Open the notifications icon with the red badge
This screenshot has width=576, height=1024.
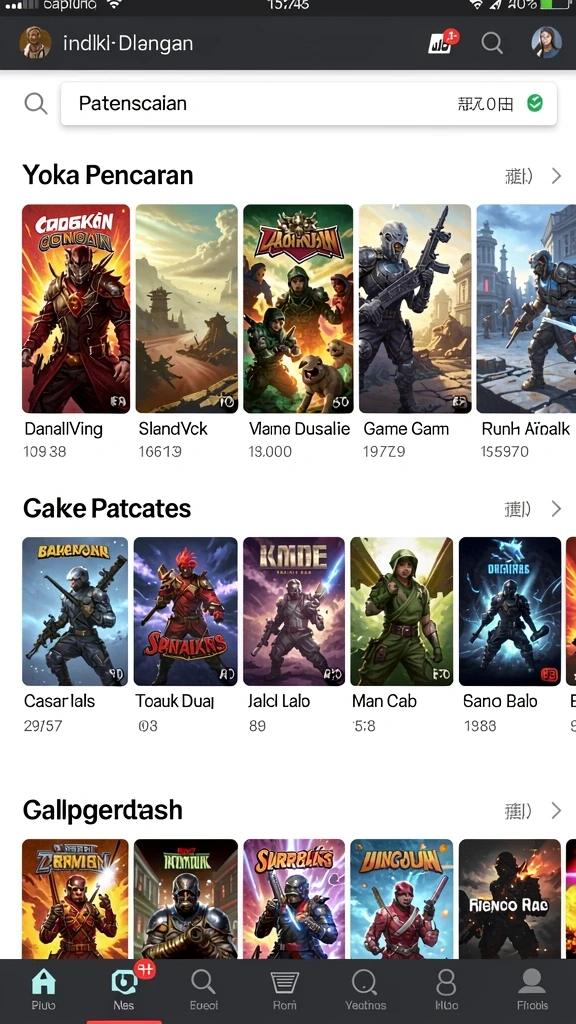pyautogui.click(x=443, y=42)
